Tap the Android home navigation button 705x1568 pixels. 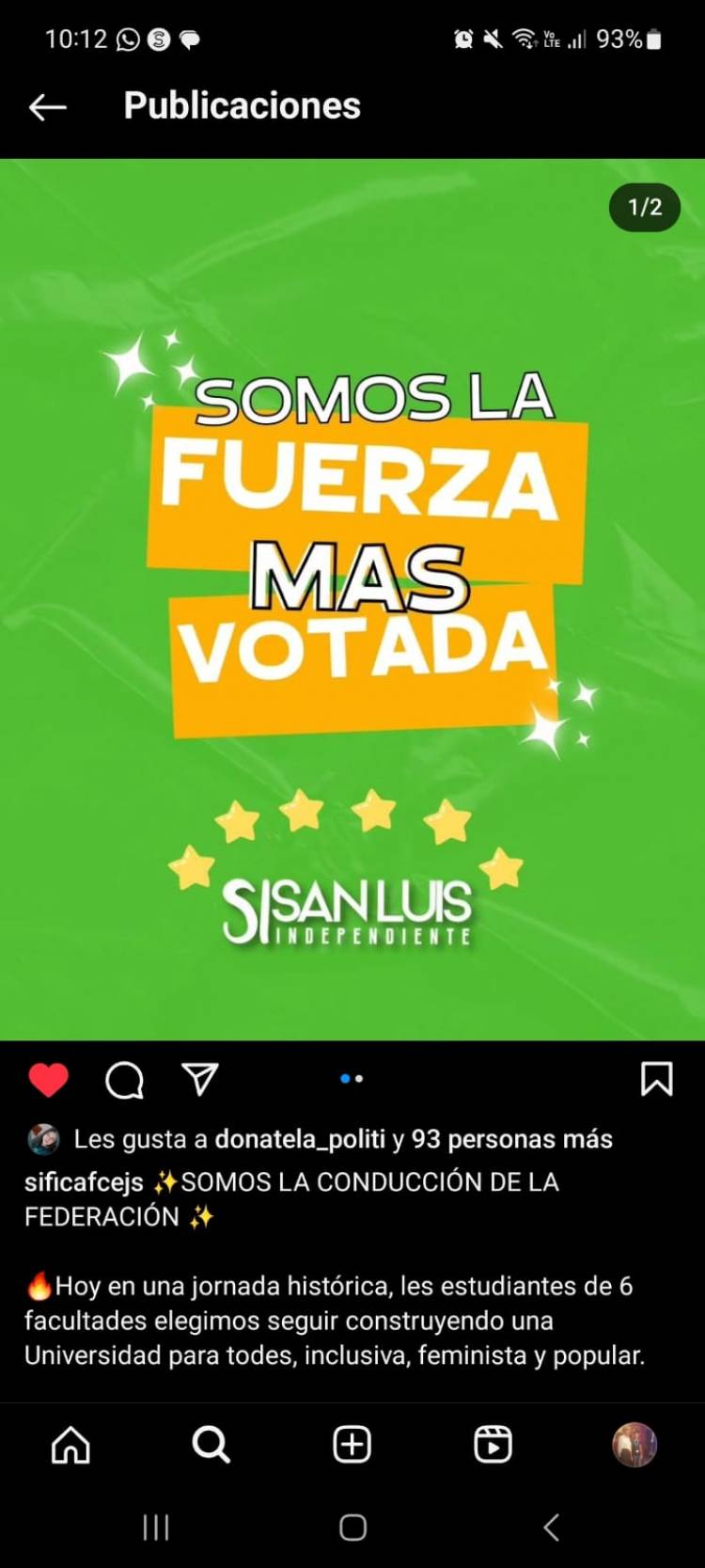pos(352,1528)
